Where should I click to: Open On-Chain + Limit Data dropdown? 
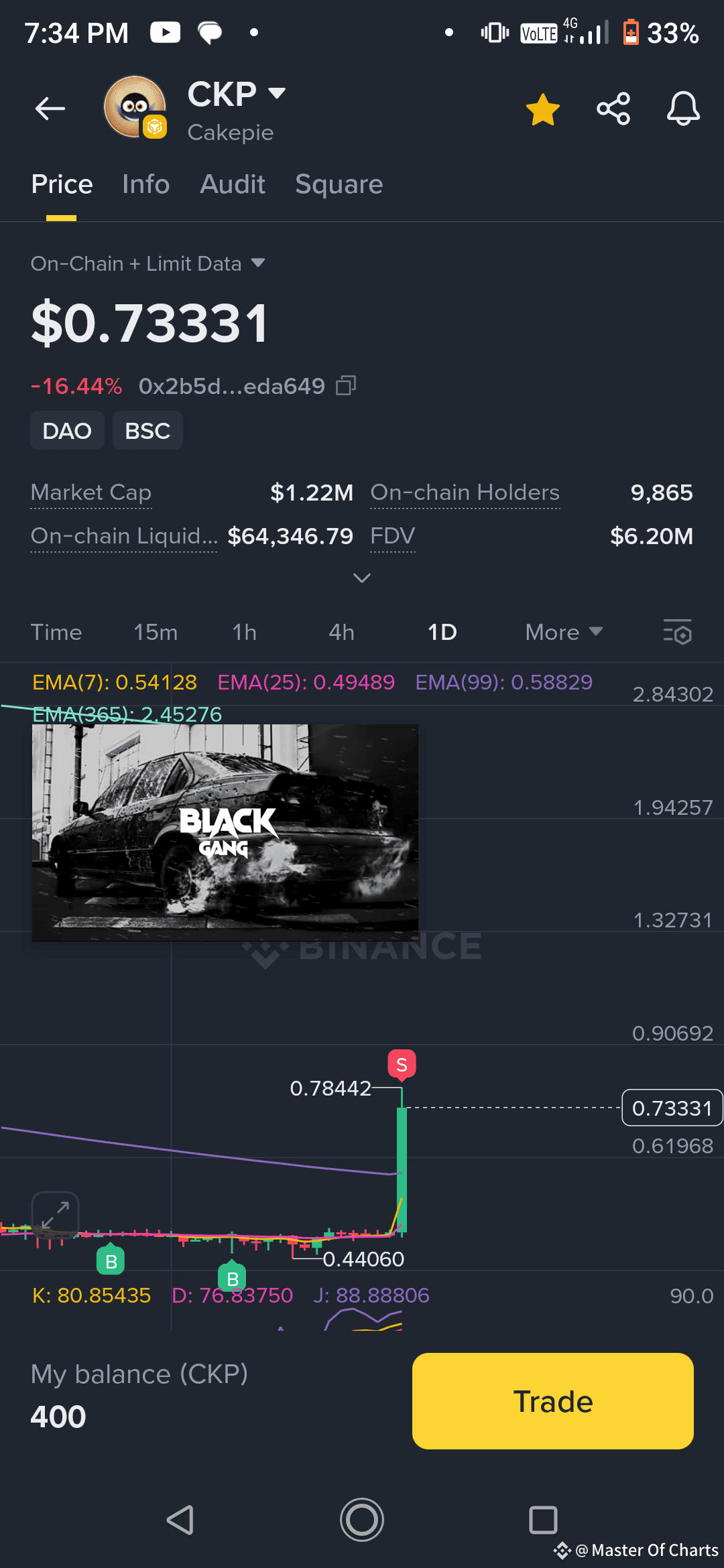click(x=147, y=263)
